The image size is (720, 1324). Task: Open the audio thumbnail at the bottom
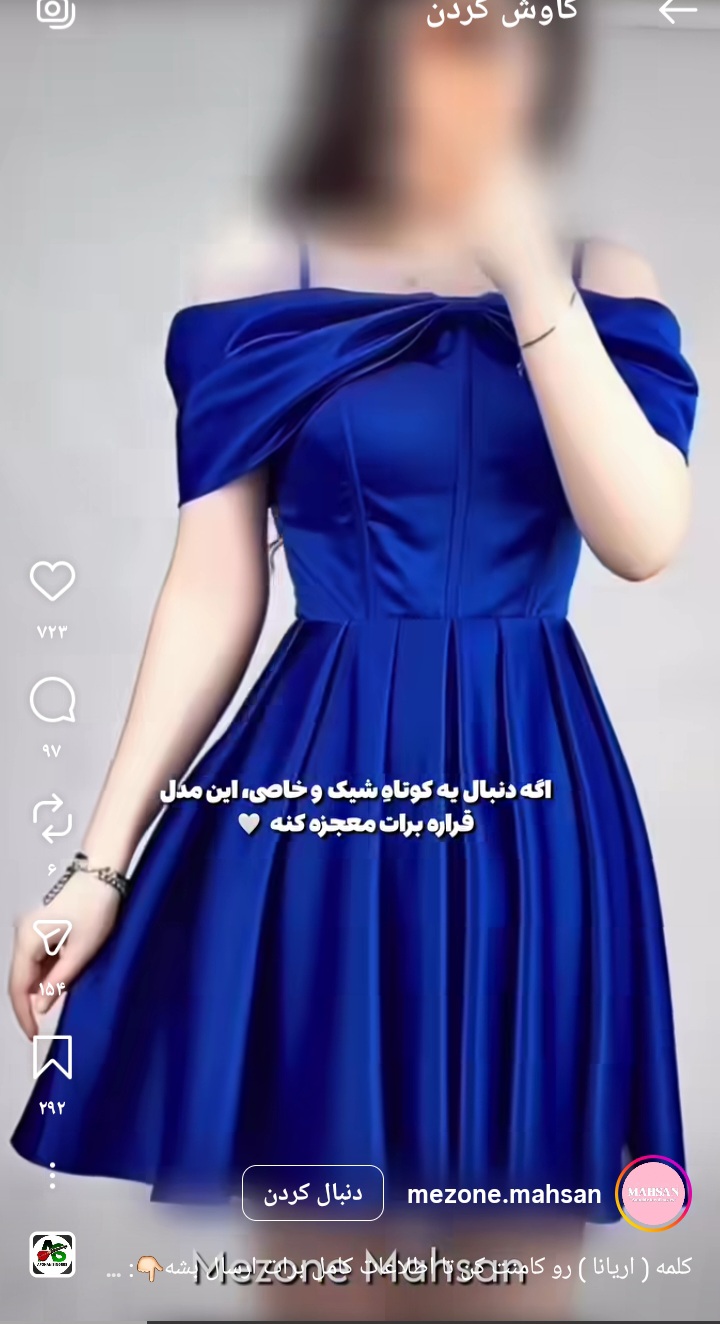[x=52, y=1254]
